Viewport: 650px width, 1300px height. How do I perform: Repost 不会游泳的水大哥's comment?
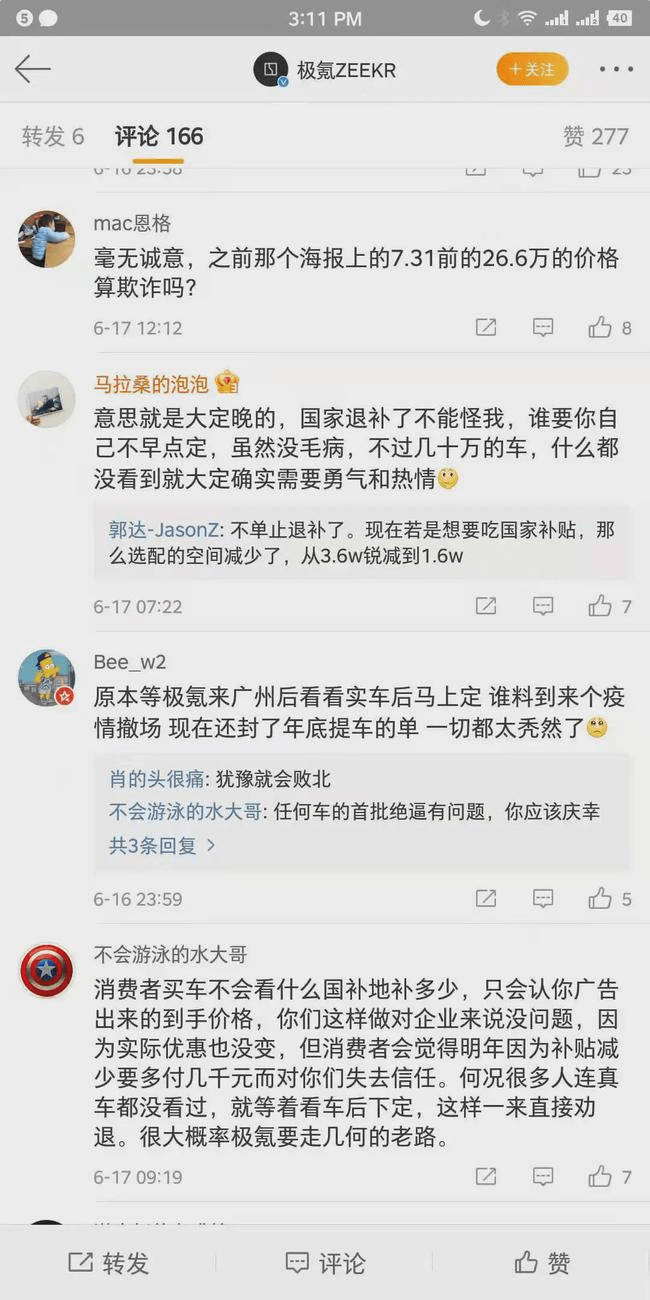(486, 1177)
